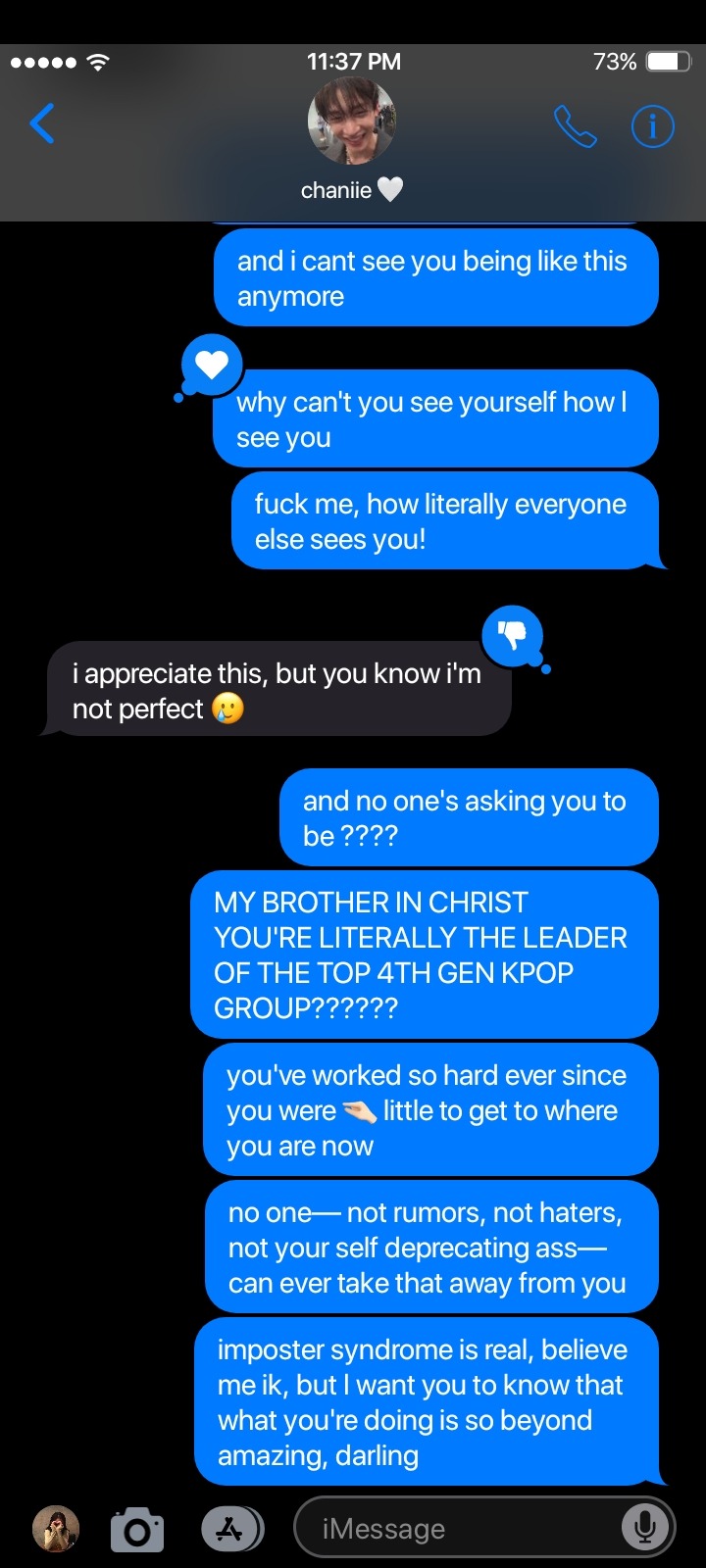The height and width of the screenshot is (1568, 706).
Task: Tap the iMessage text field
Action: (461, 1529)
